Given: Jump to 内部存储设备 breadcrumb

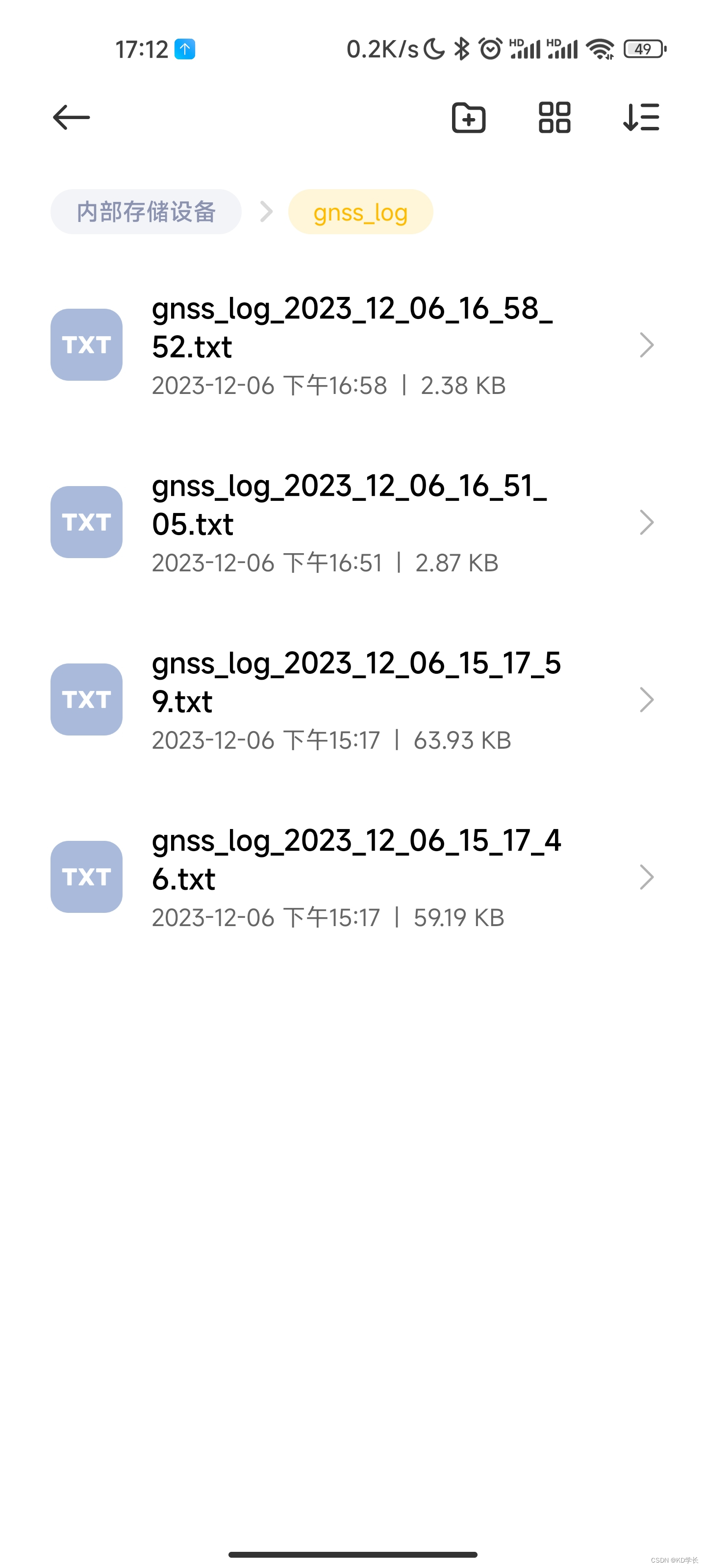Looking at the screenshot, I should click(146, 212).
